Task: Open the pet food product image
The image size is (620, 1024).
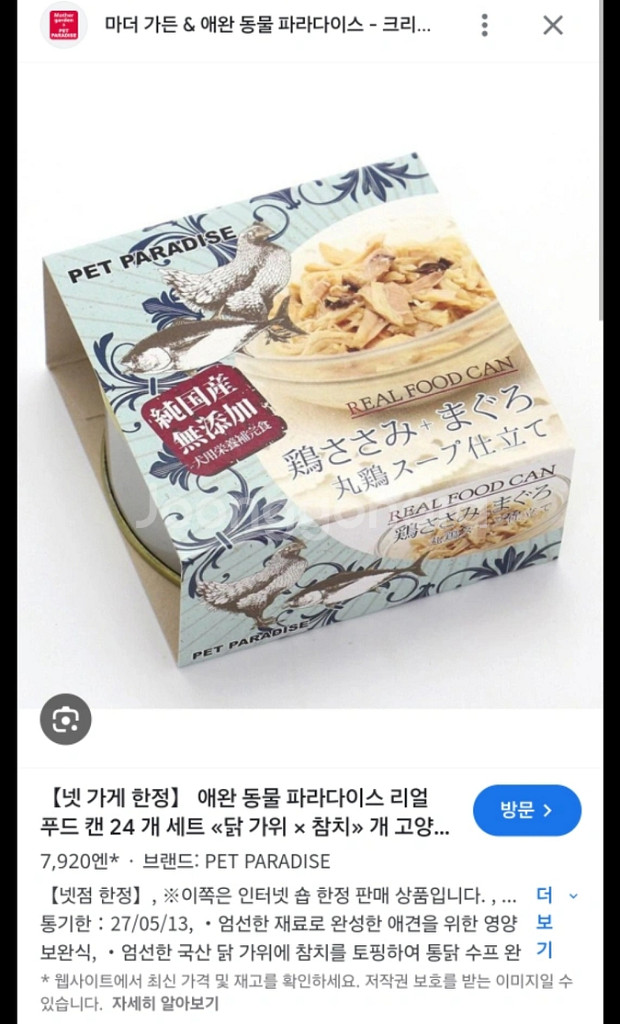Action: pyautogui.click(x=310, y=385)
